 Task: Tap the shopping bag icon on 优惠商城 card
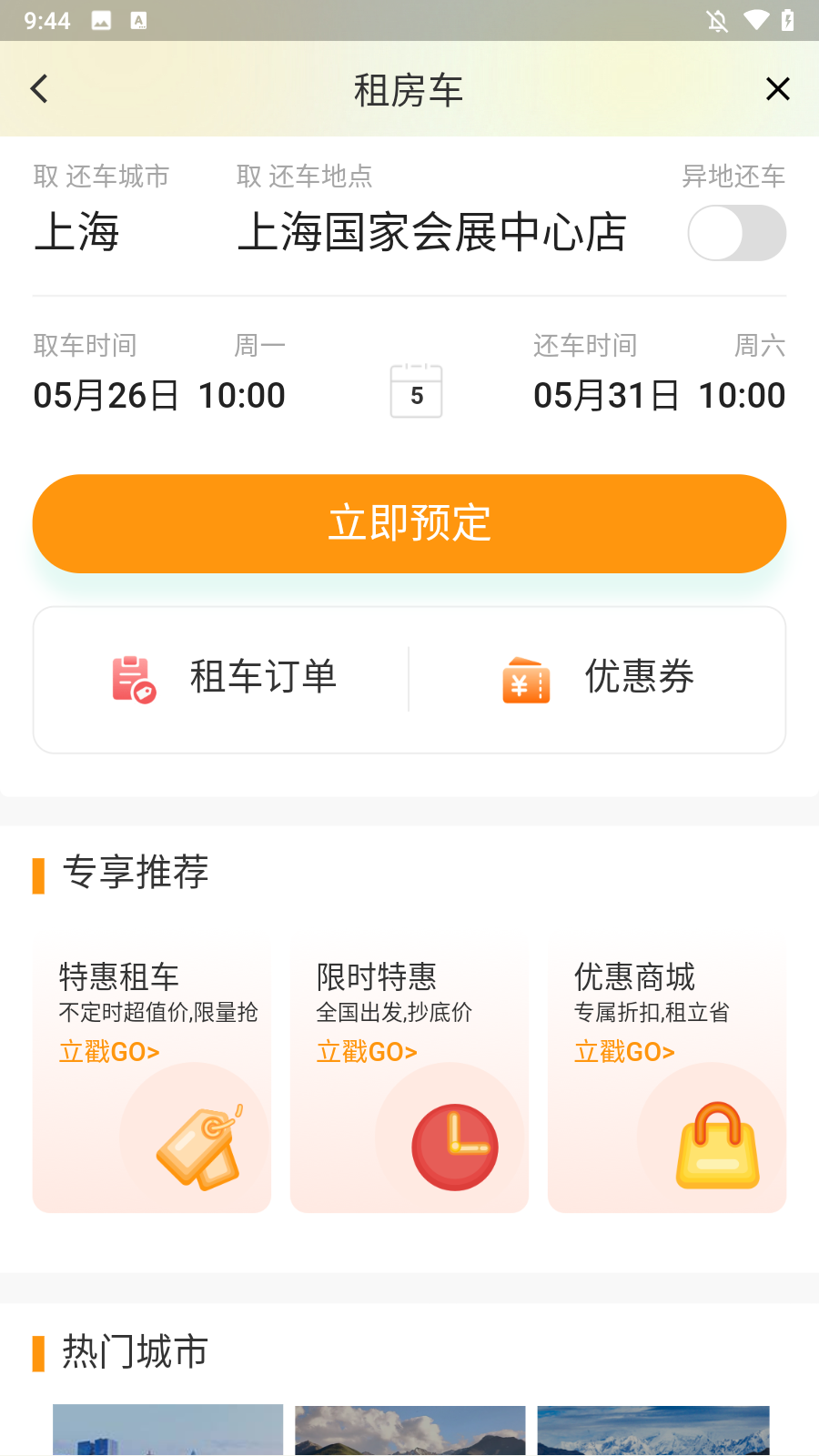[715, 1144]
